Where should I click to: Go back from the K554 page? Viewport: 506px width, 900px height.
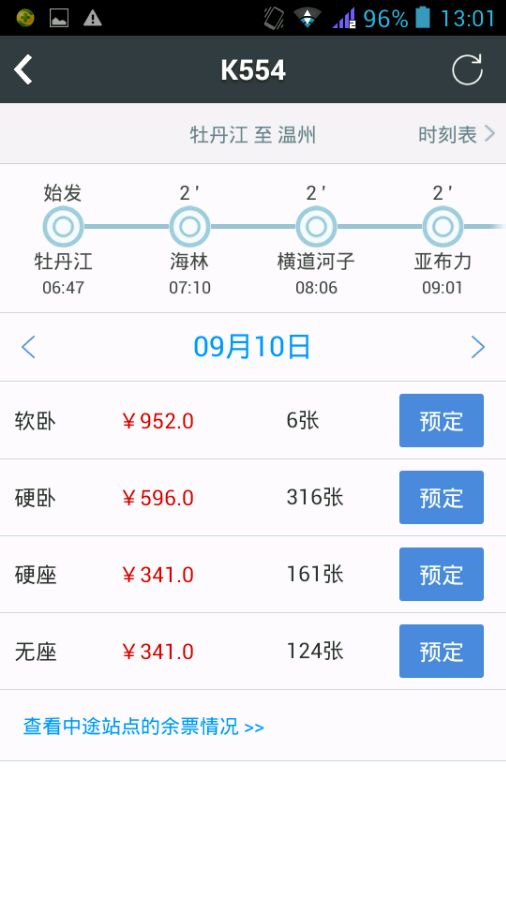coord(23,69)
